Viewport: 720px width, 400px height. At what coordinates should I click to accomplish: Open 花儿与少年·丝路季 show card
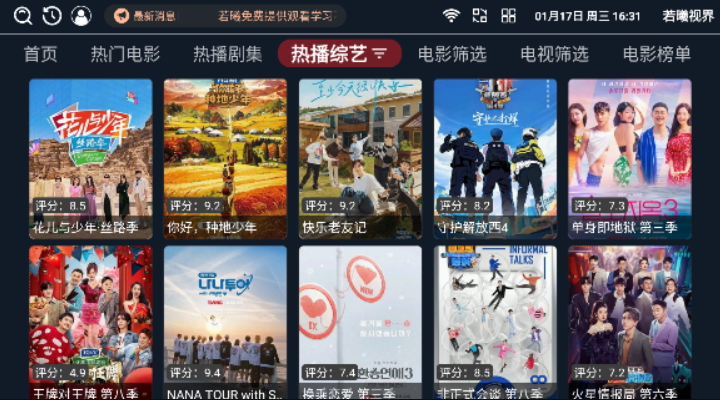coord(91,158)
